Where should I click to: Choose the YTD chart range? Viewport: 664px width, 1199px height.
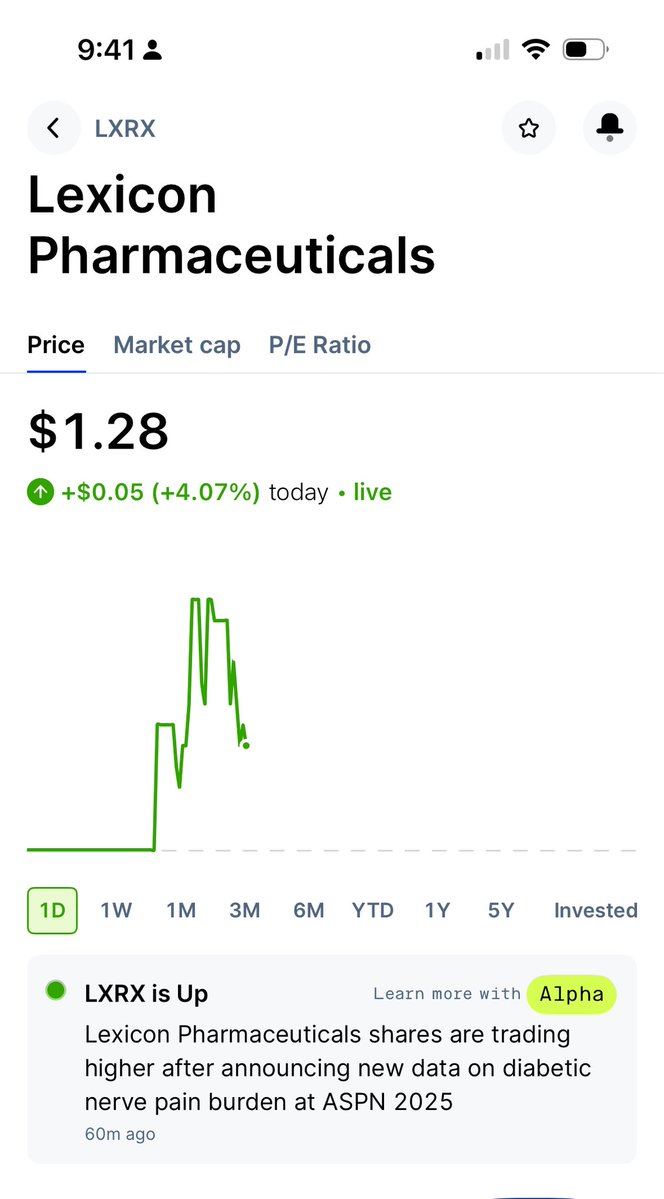click(x=373, y=910)
